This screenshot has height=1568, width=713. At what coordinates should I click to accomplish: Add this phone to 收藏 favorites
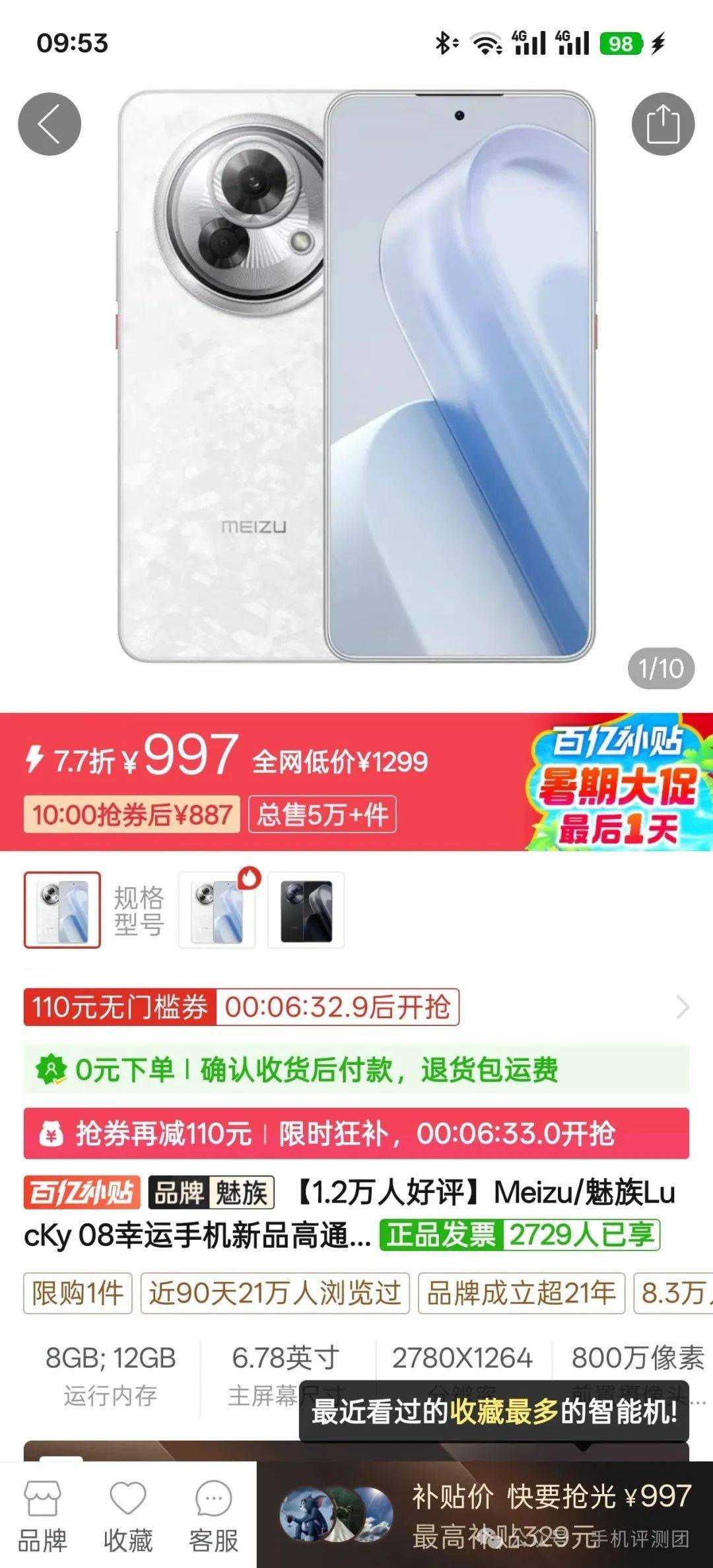(x=128, y=1515)
